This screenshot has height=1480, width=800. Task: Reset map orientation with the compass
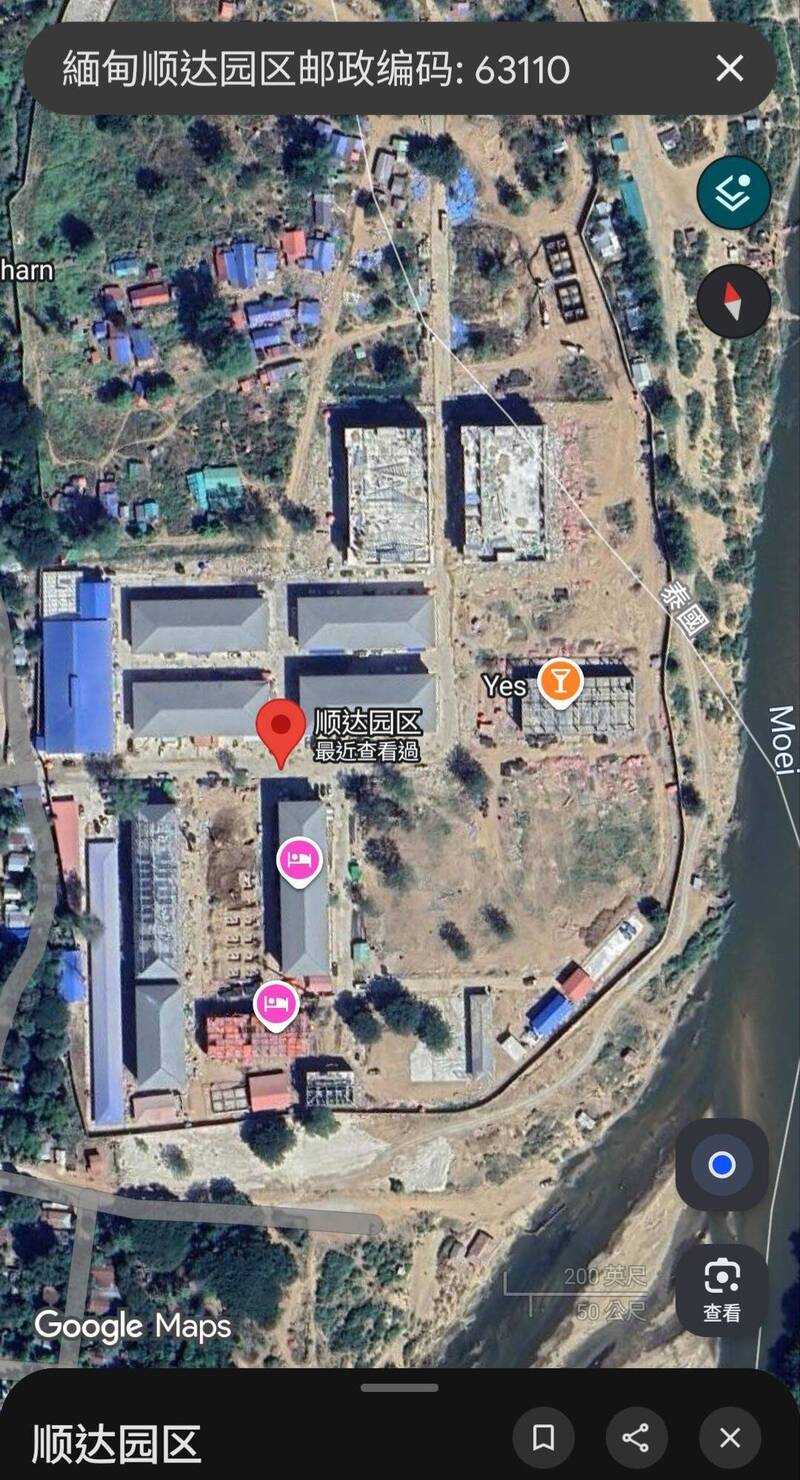[733, 301]
